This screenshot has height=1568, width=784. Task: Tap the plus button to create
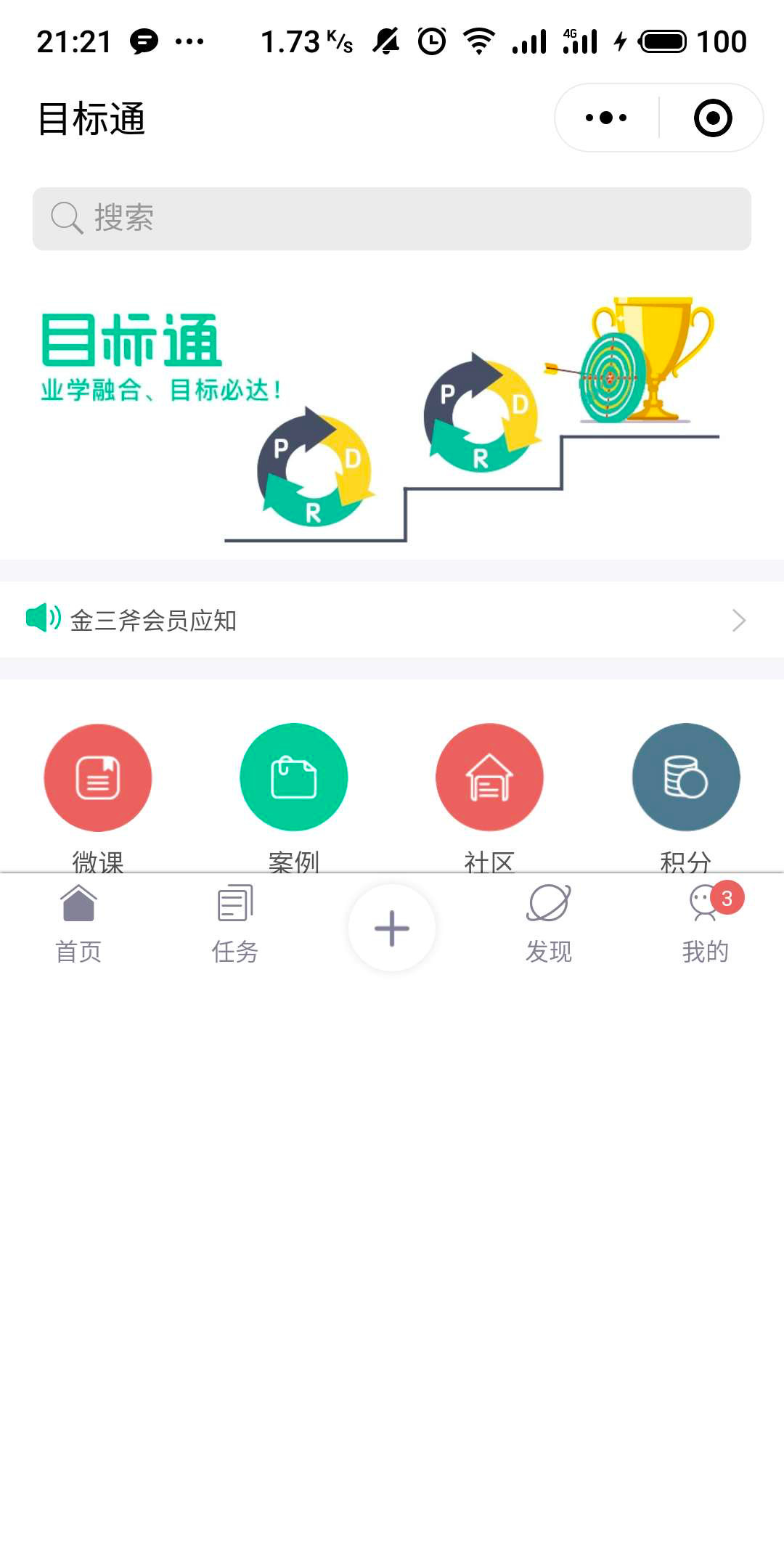point(392,928)
